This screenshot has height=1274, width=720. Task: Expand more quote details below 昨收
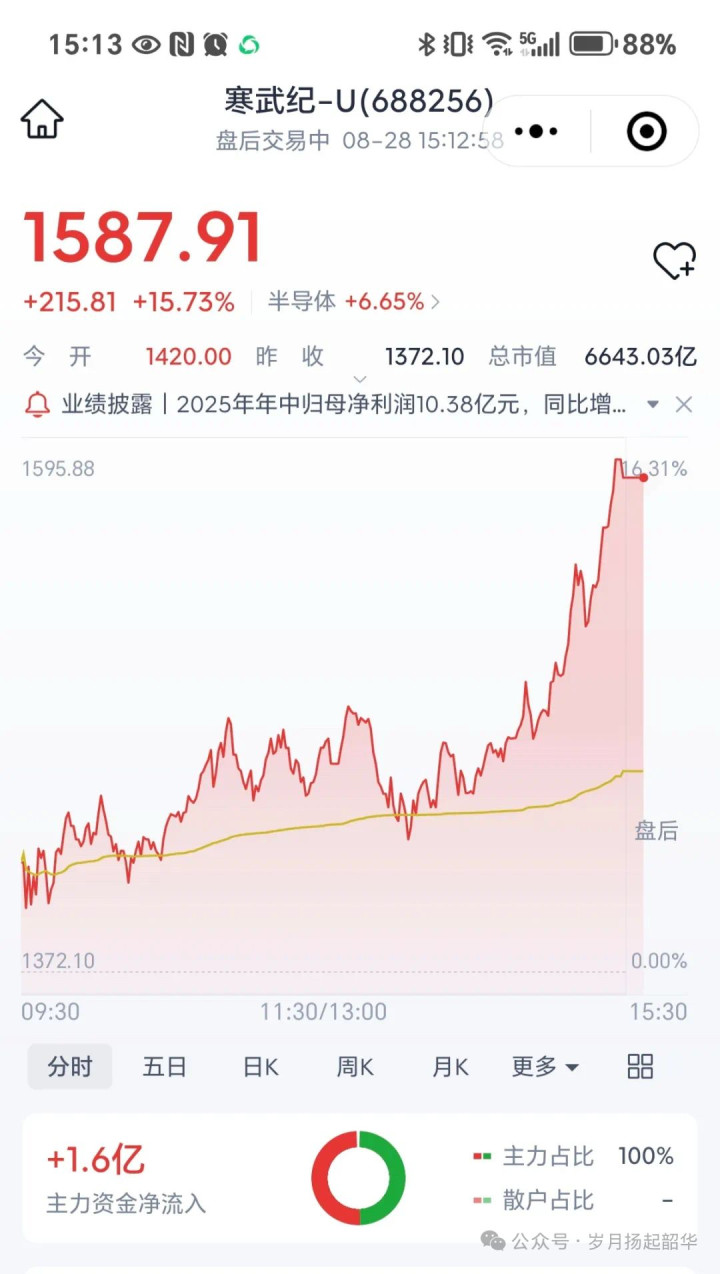coord(360,379)
